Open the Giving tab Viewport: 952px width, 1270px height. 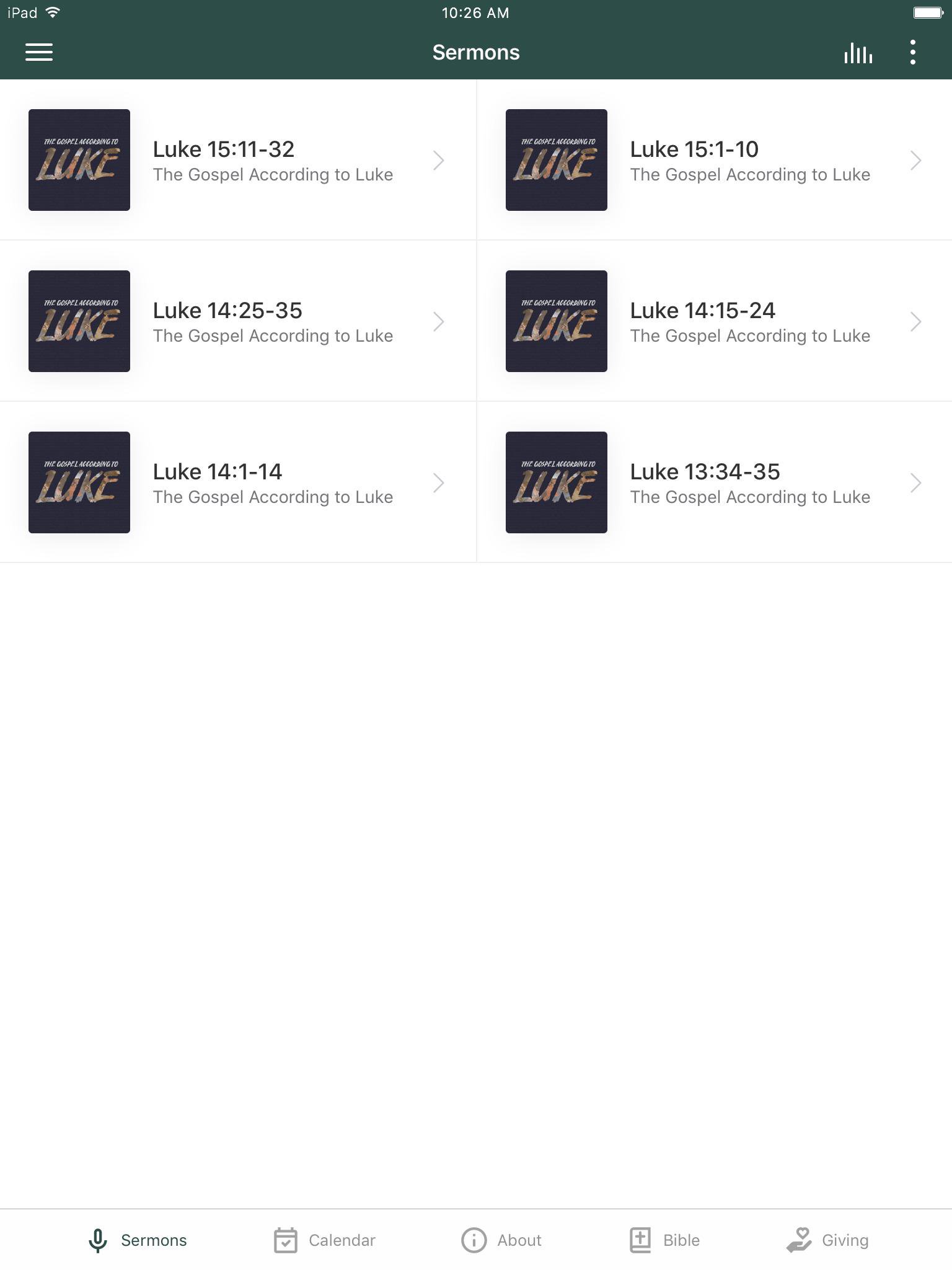(827, 1240)
